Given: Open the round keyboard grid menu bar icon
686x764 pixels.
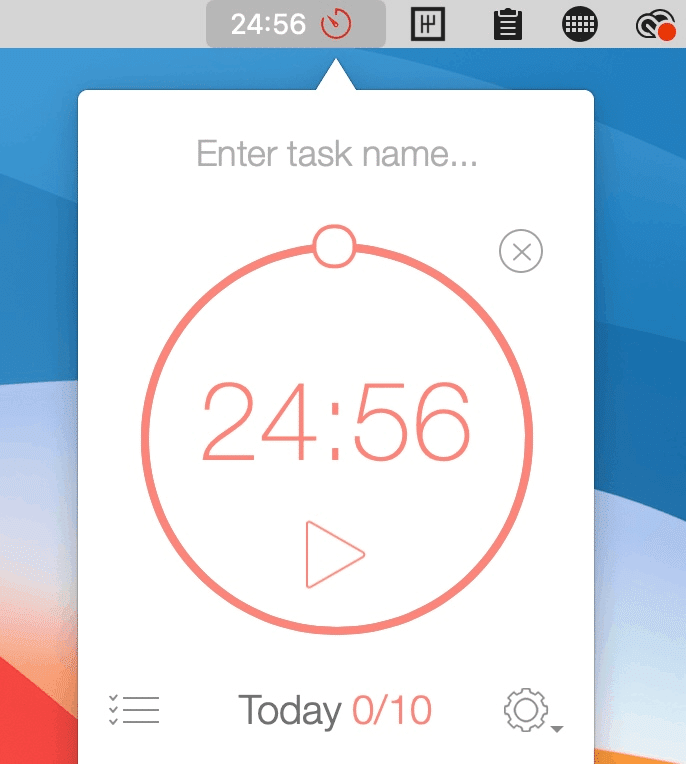Looking at the screenshot, I should pos(580,24).
